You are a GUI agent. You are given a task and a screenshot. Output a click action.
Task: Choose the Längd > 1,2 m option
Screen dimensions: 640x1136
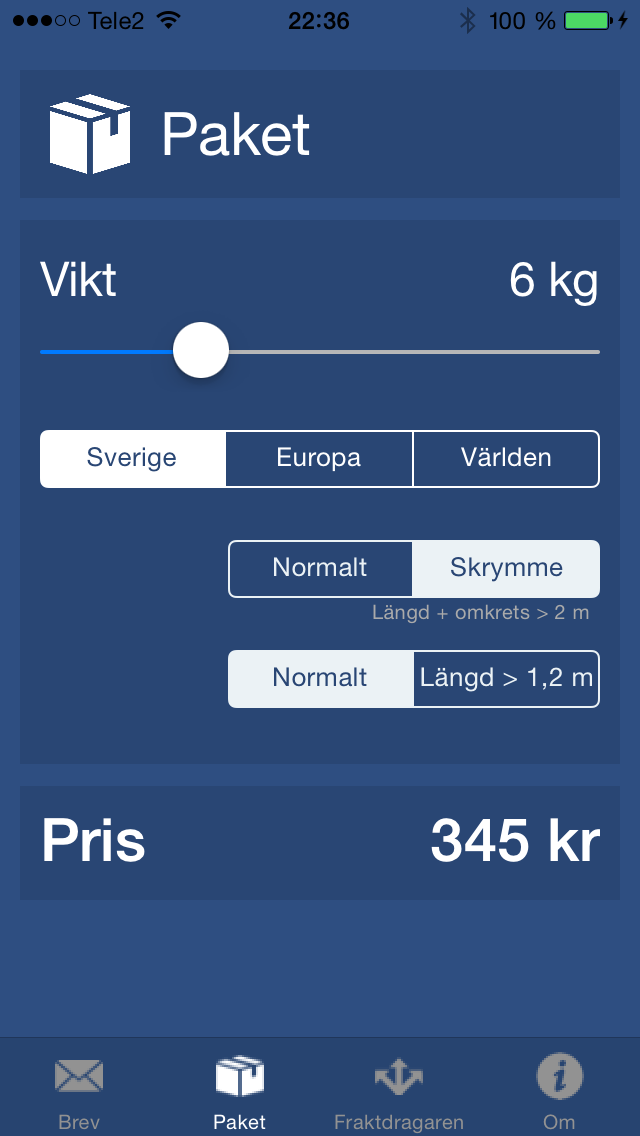[506, 678]
